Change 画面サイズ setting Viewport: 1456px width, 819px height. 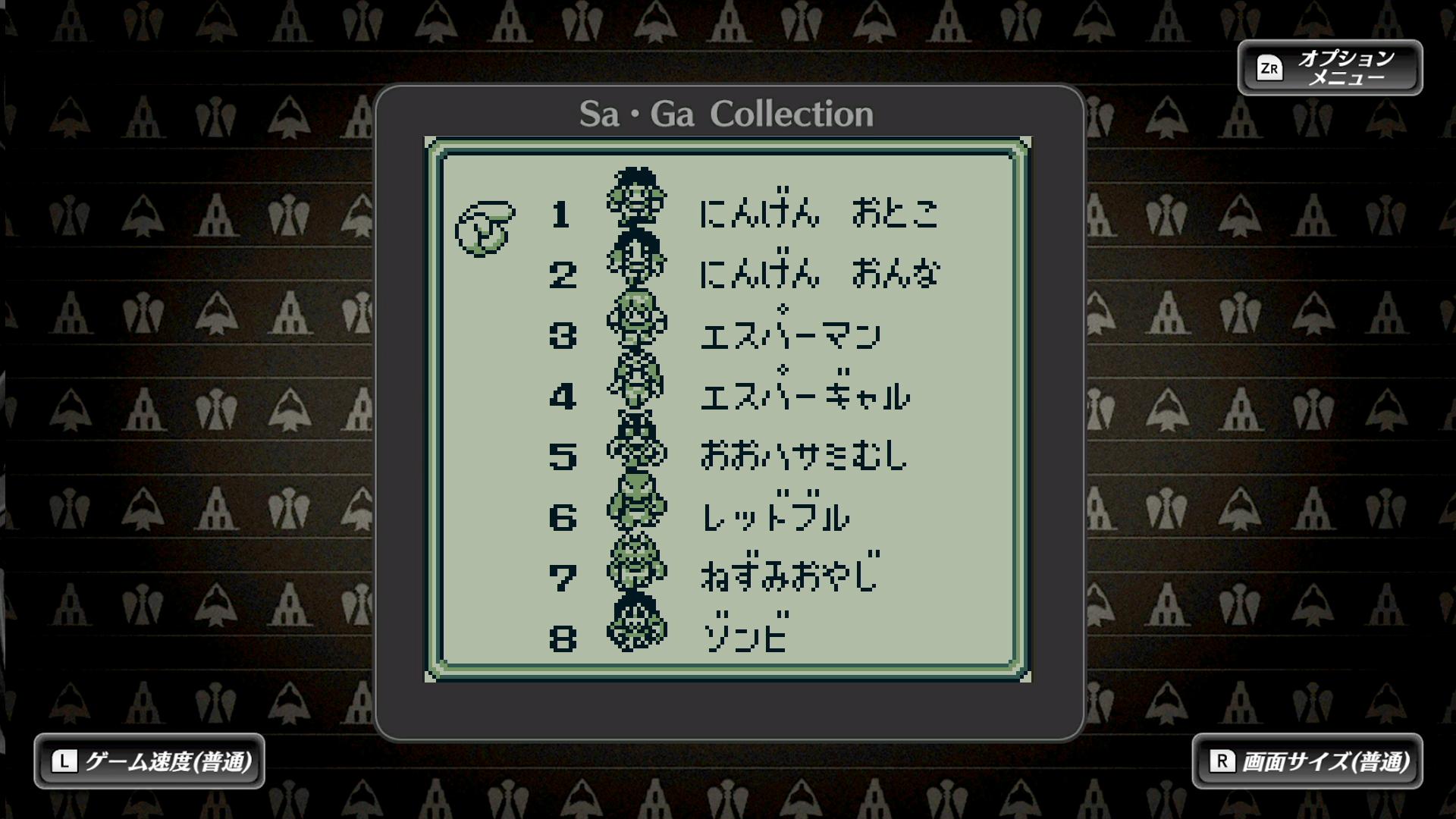1307,761
